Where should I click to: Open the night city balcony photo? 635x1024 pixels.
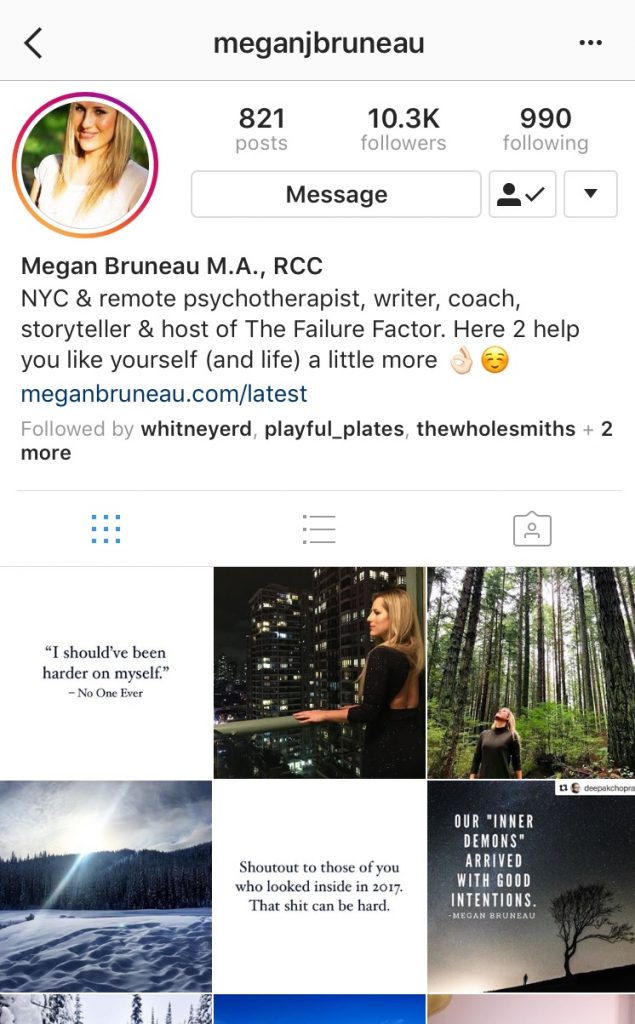319,673
